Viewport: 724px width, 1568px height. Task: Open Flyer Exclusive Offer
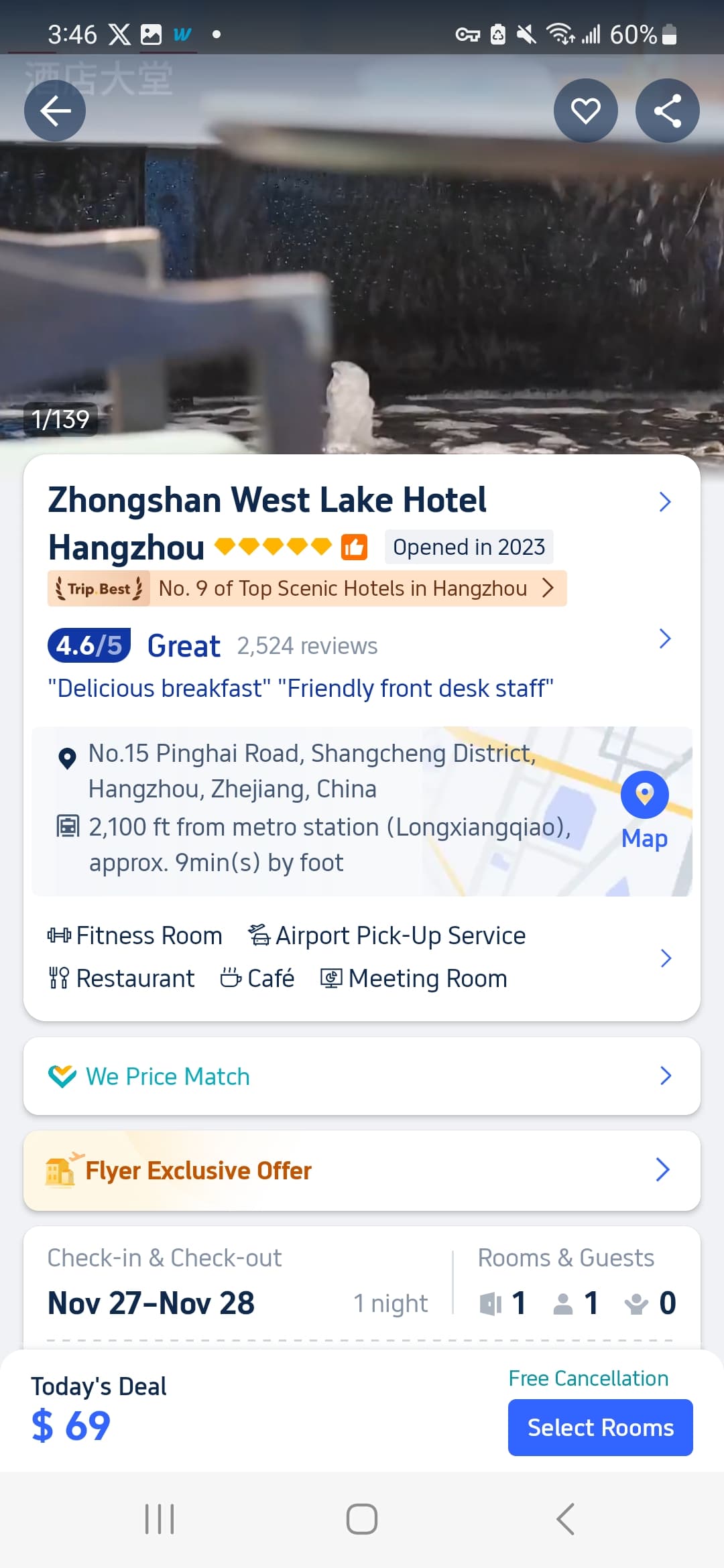pos(362,1170)
